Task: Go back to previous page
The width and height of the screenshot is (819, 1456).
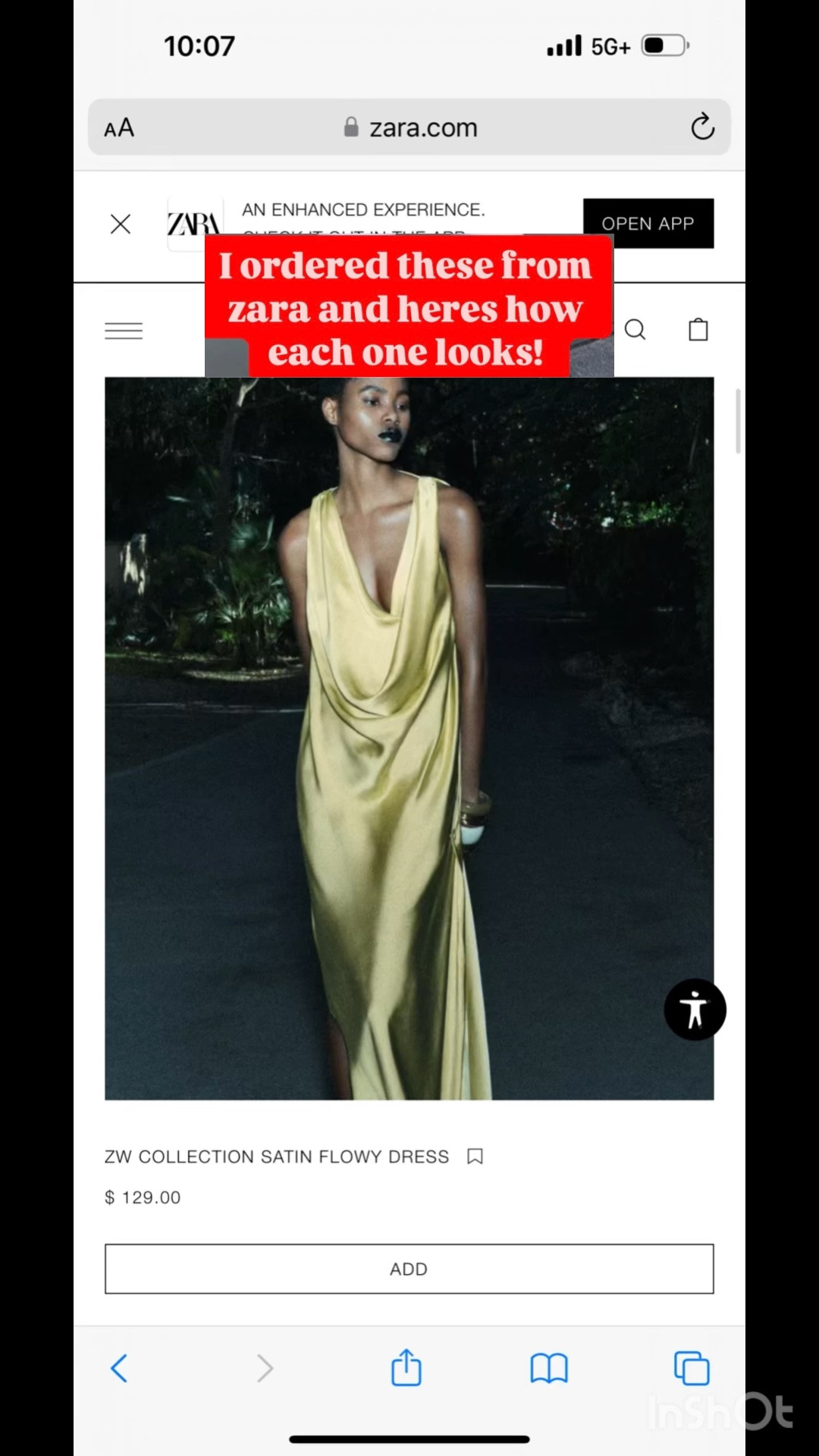Action: pos(120,1369)
